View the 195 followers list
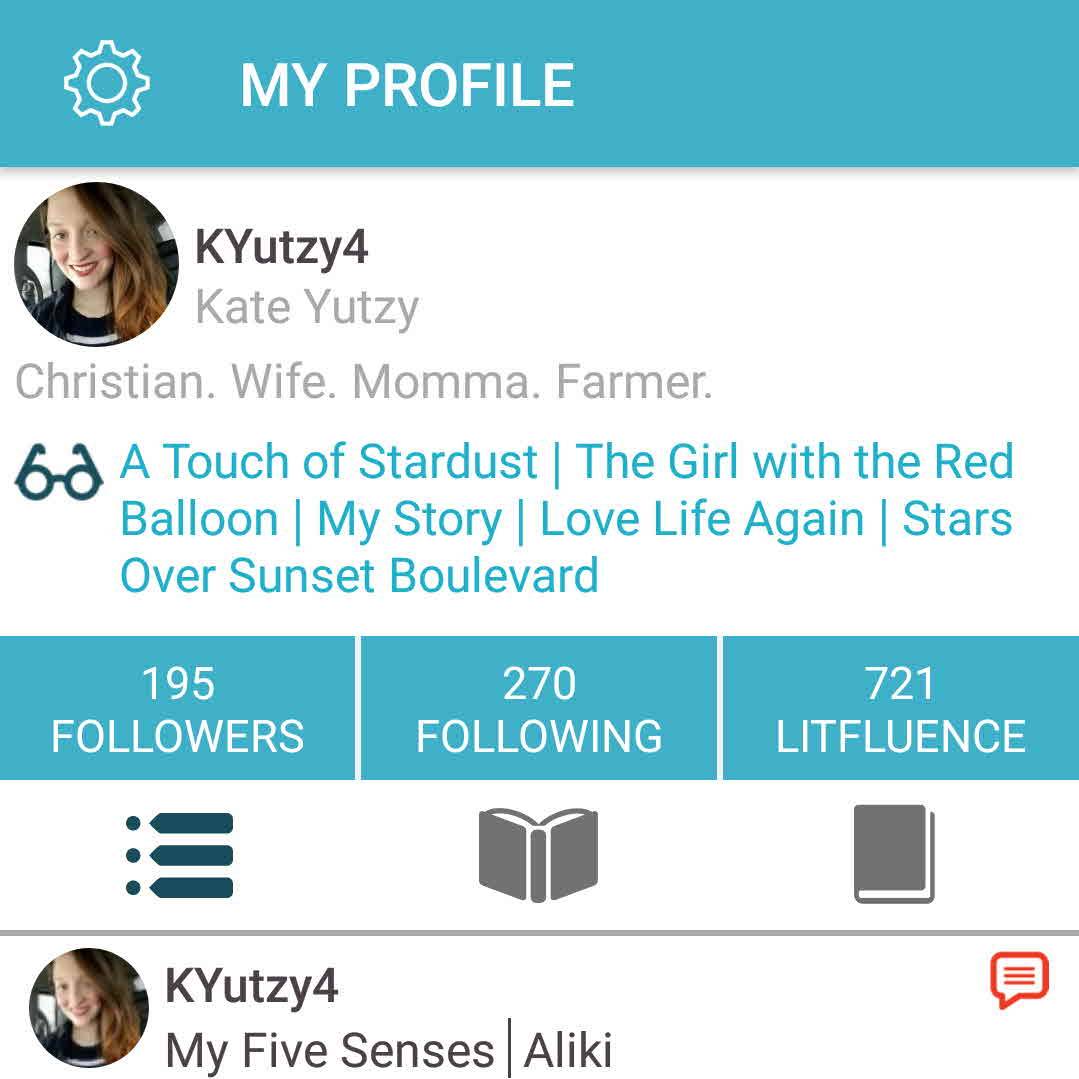Image resolution: width=1079 pixels, height=1079 pixels. pyautogui.click(x=178, y=709)
